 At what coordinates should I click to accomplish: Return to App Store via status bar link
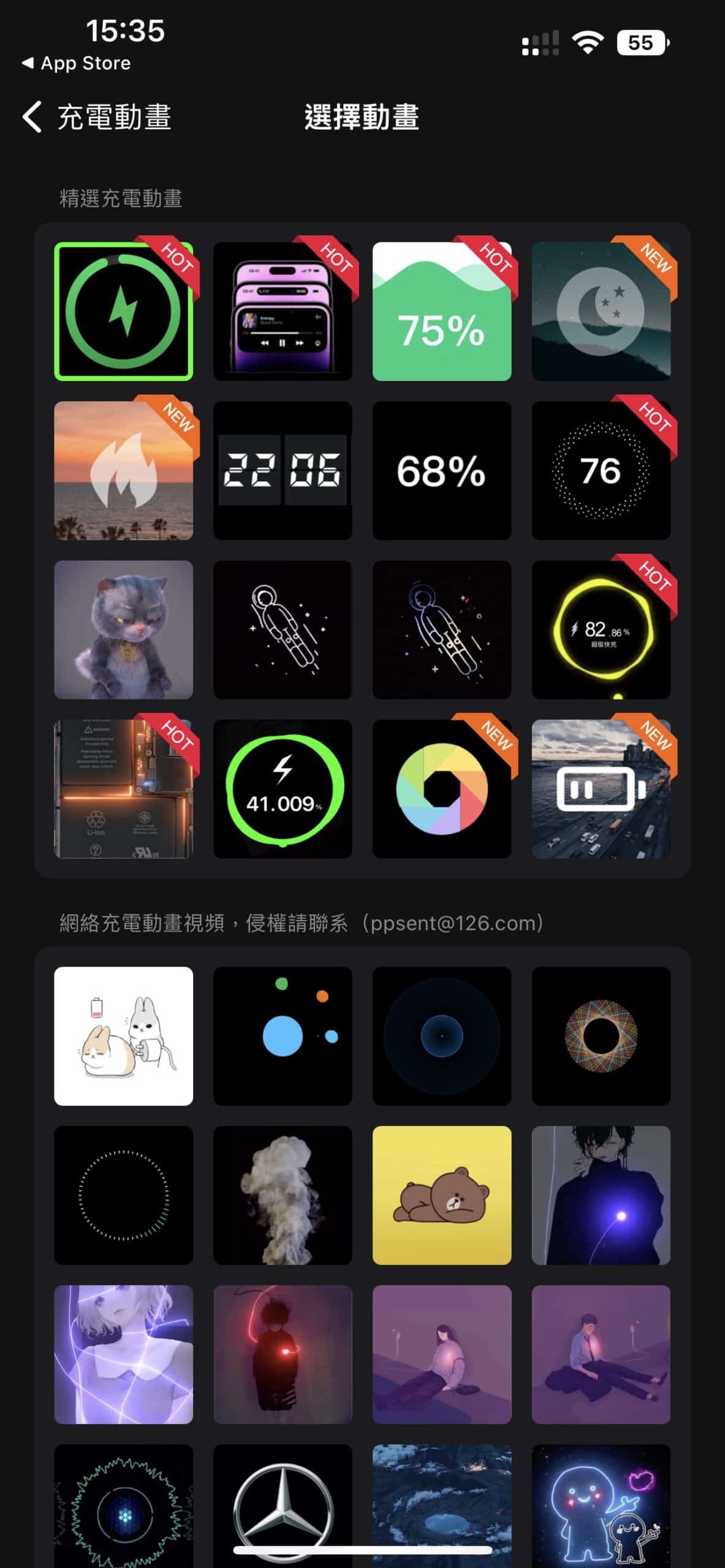[x=76, y=63]
